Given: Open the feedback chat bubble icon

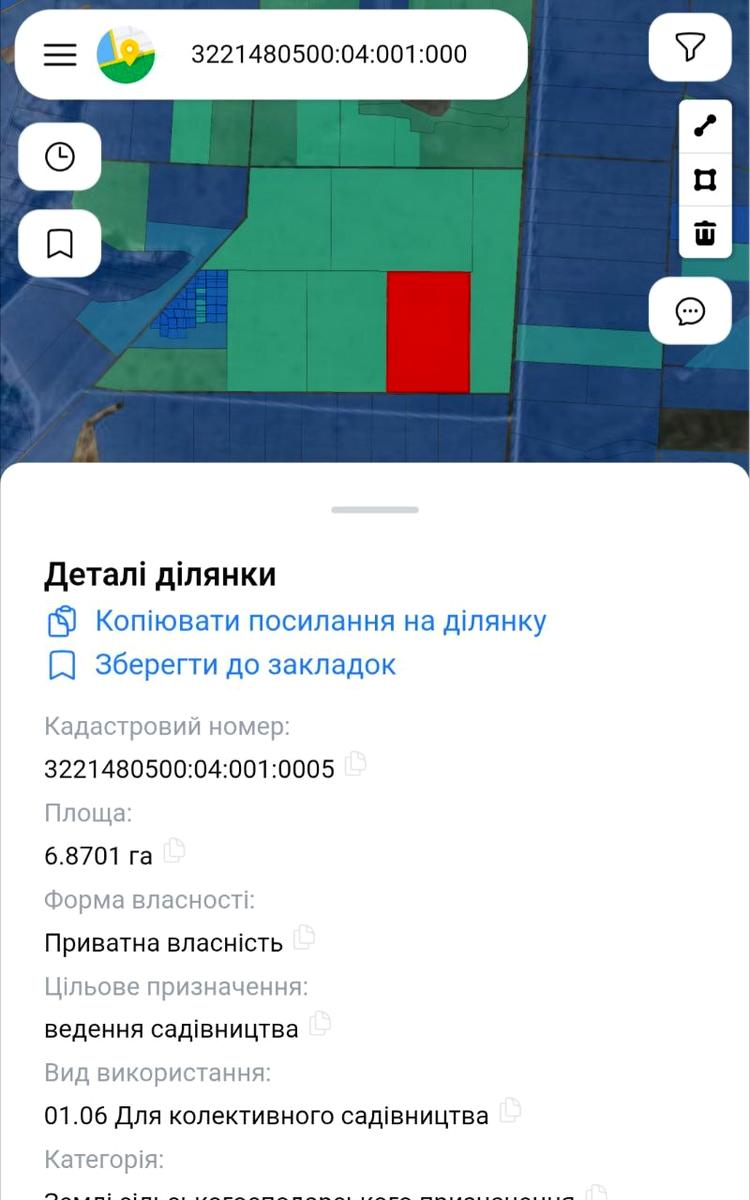Looking at the screenshot, I should coord(690,311).
